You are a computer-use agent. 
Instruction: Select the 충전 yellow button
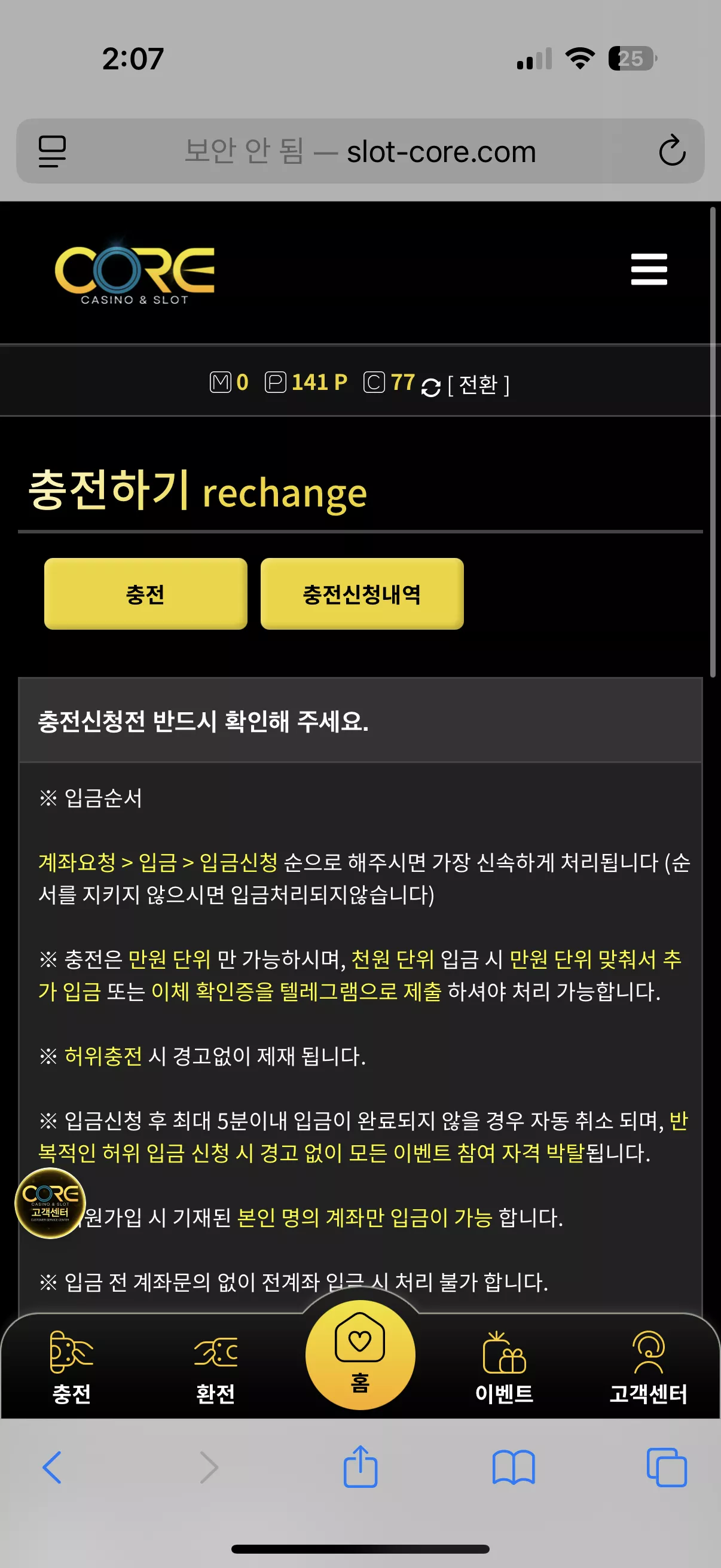click(145, 593)
